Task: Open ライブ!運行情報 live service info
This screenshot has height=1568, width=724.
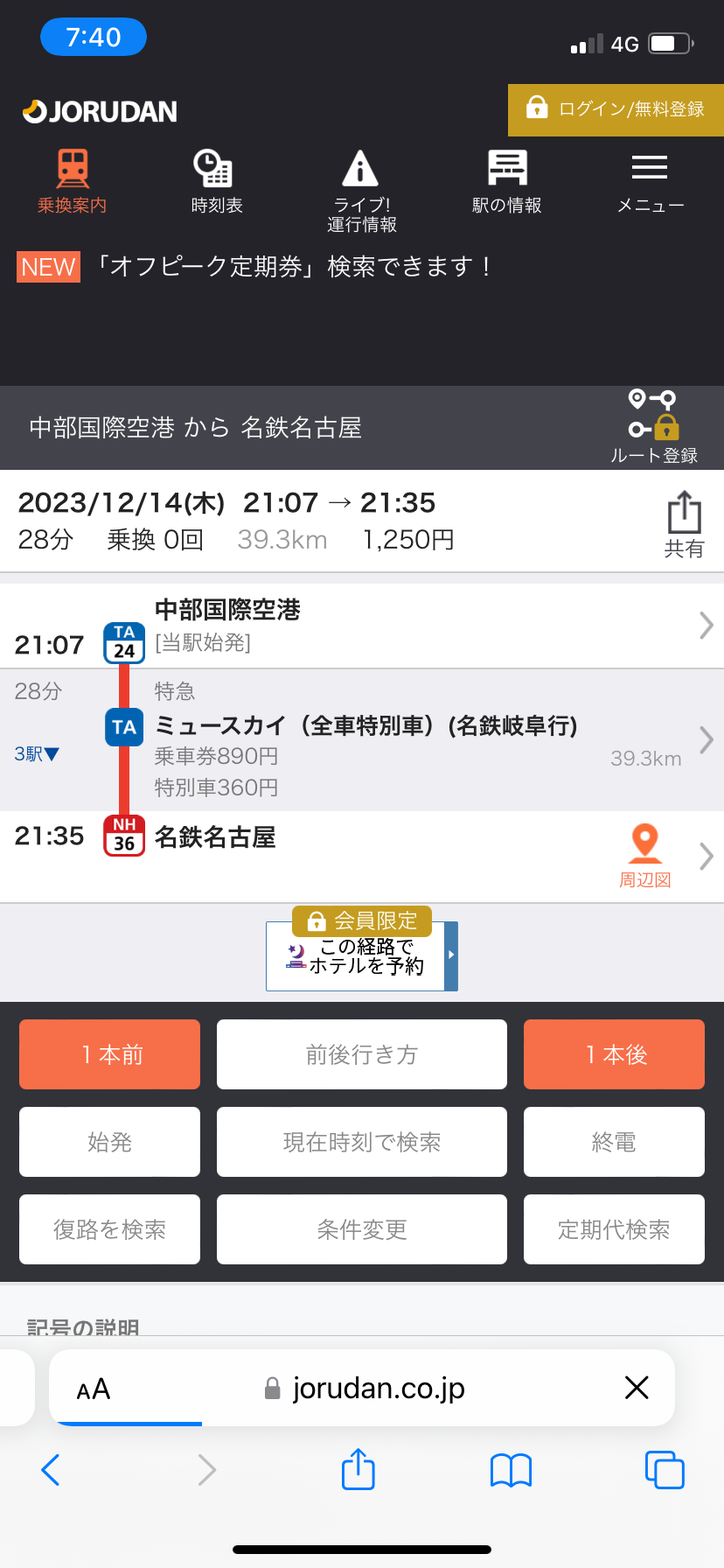Action: [x=361, y=191]
